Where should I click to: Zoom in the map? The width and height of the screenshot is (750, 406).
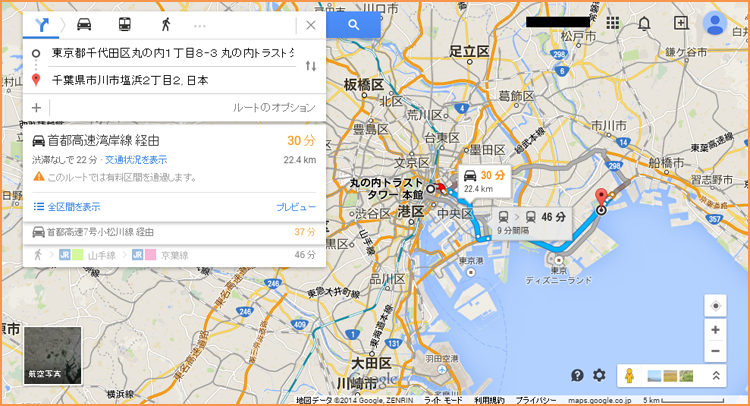[715, 330]
